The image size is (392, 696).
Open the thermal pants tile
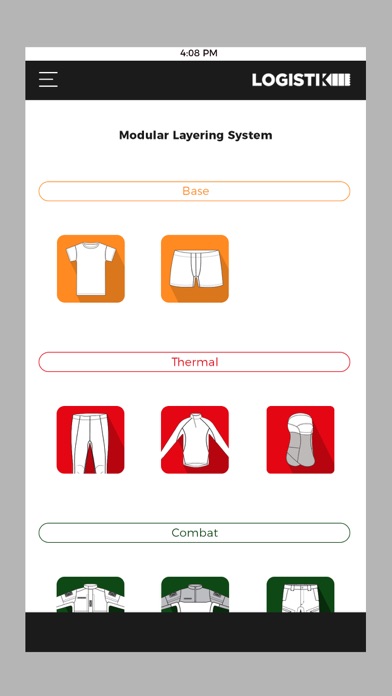91,439
